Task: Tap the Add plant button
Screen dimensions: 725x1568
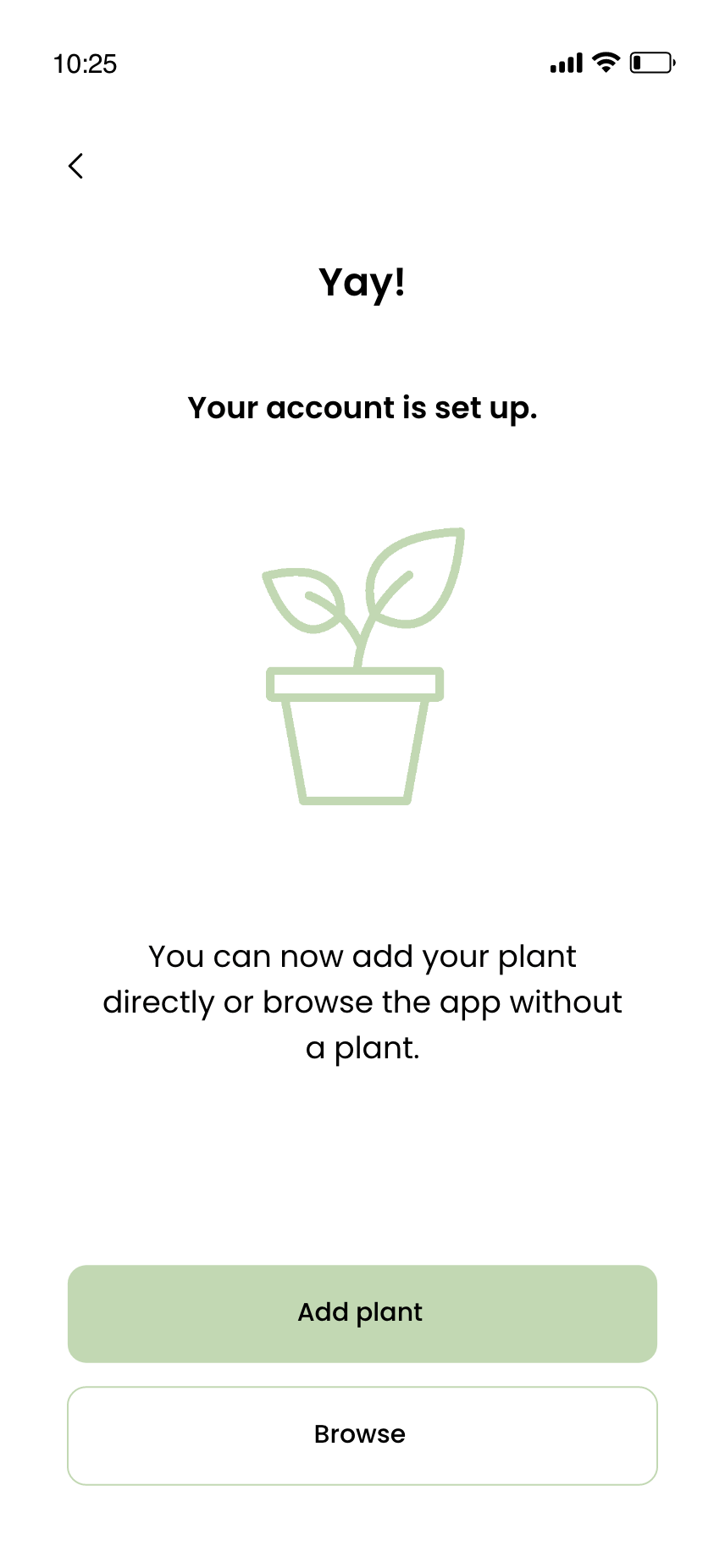Action: tap(362, 1313)
